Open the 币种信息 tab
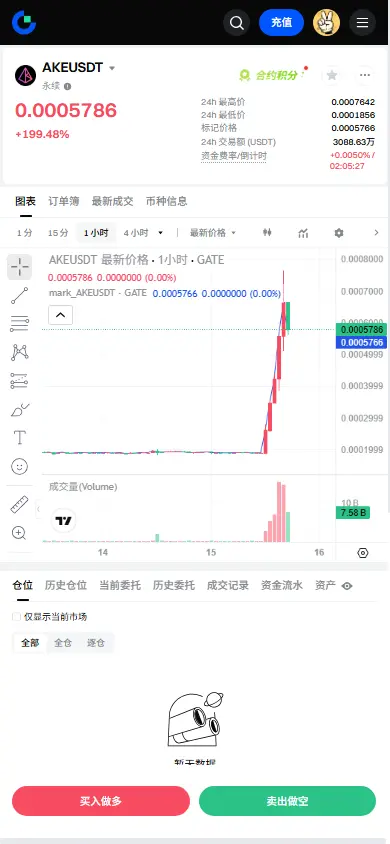This screenshot has width=390, height=844. pos(167,201)
